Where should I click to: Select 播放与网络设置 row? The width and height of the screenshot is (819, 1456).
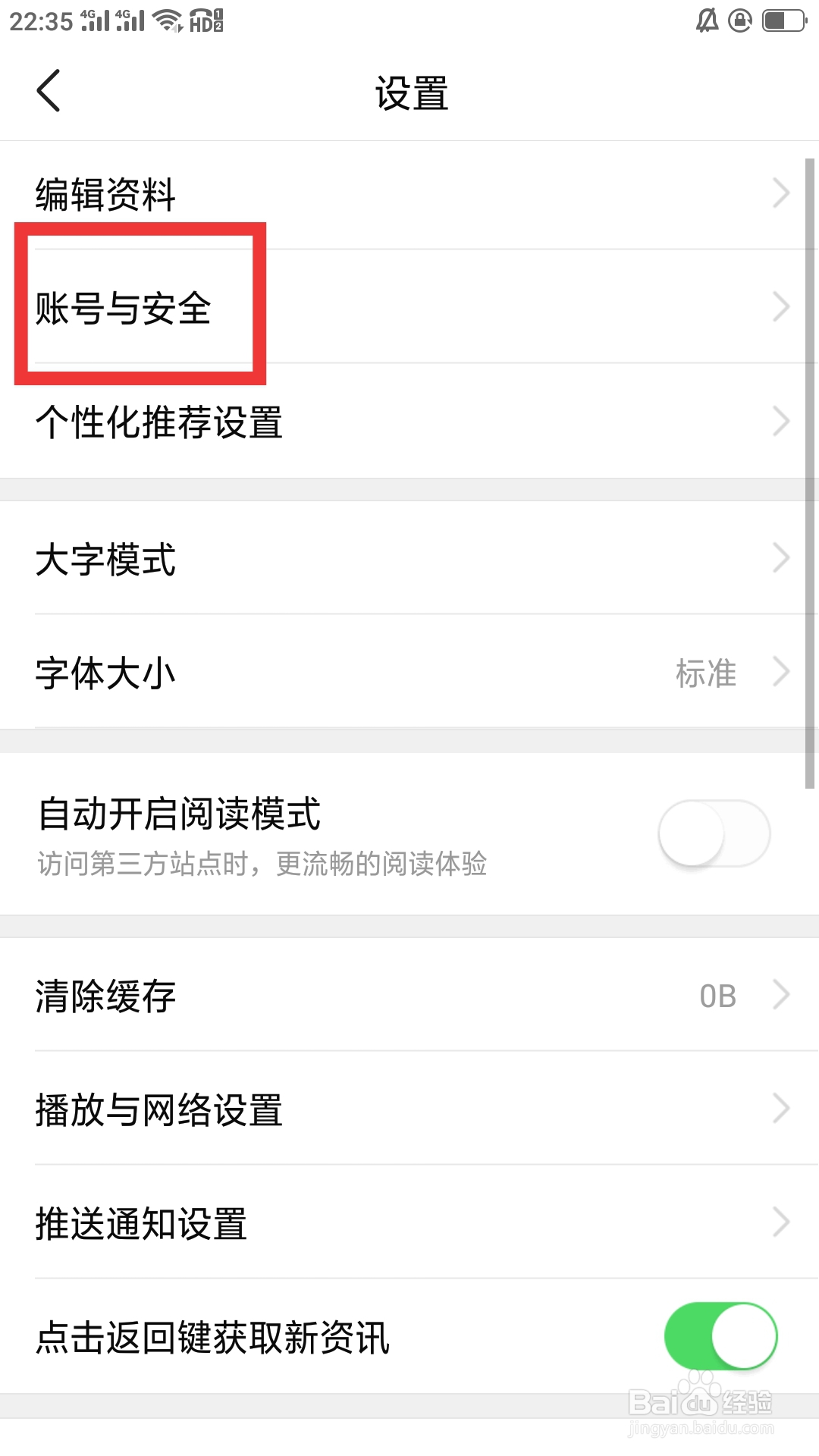(x=158, y=1110)
